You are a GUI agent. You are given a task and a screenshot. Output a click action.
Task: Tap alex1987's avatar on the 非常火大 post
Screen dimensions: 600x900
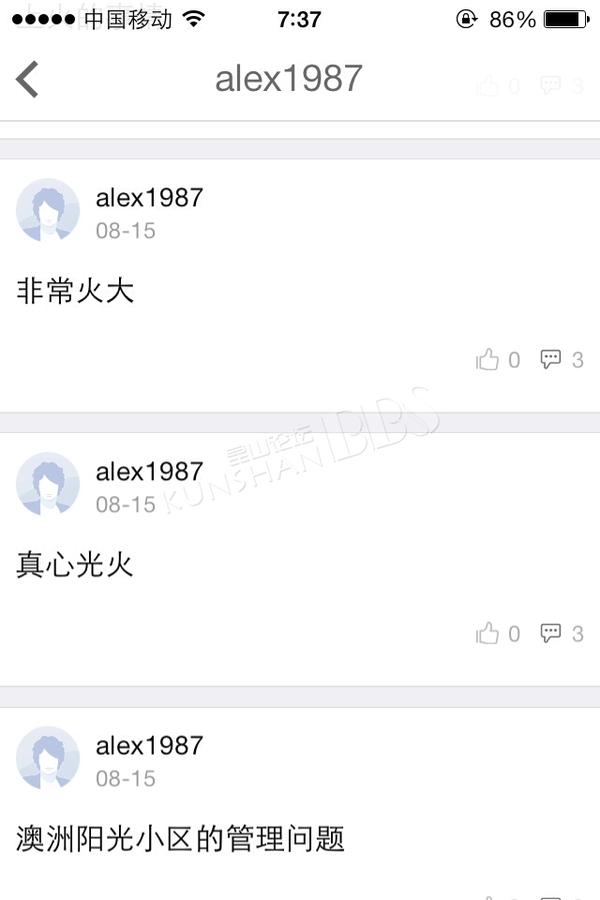click(x=48, y=210)
